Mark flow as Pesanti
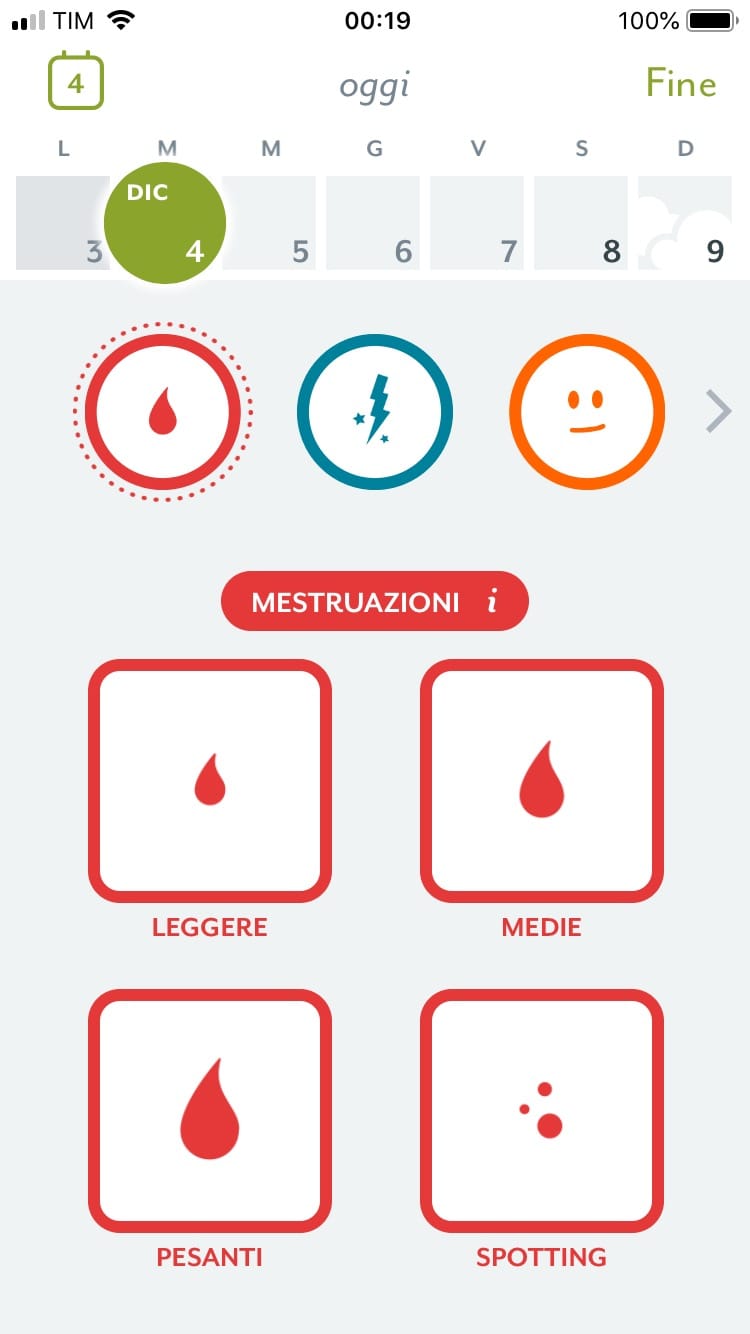 point(210,1111)
